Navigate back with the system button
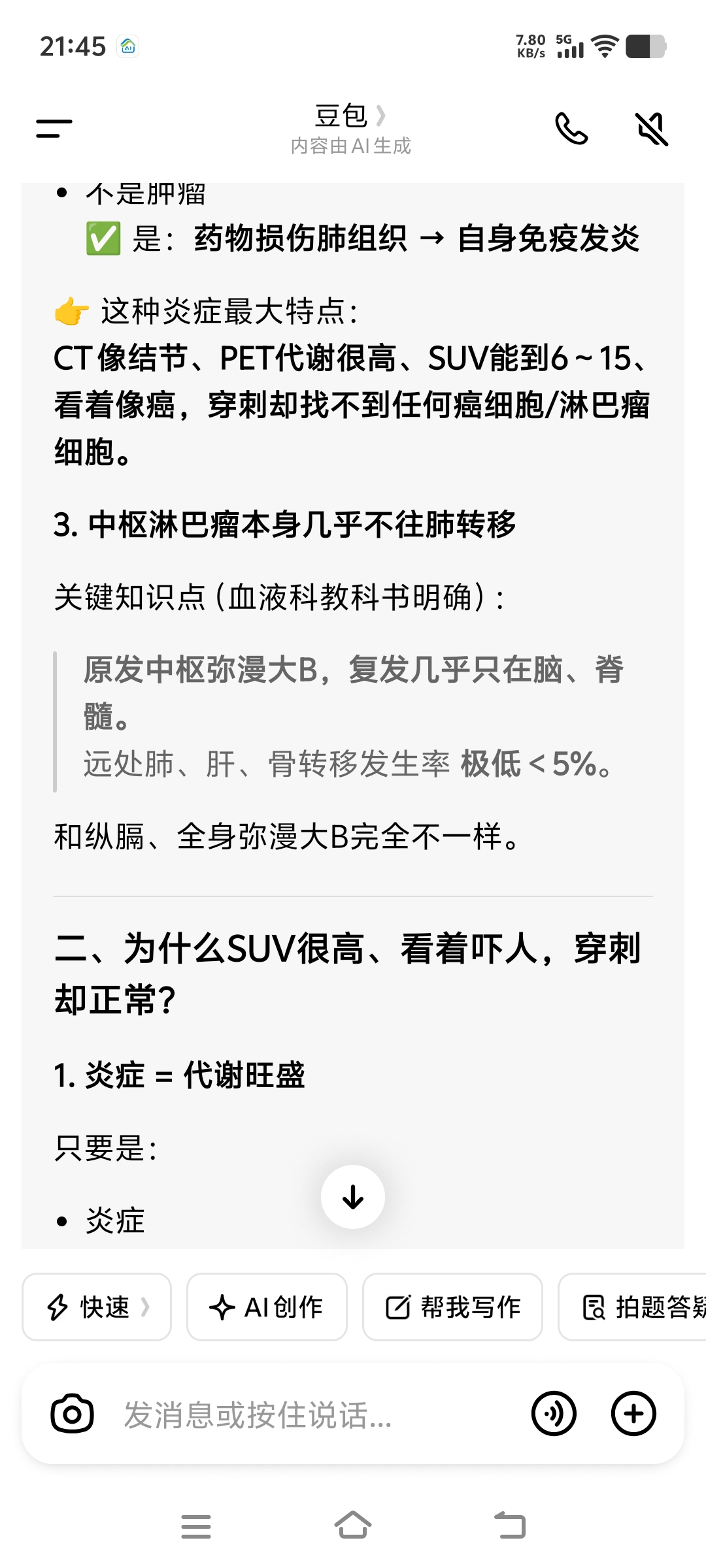Screen dimensions: 706x1568 click(510, 1526)
